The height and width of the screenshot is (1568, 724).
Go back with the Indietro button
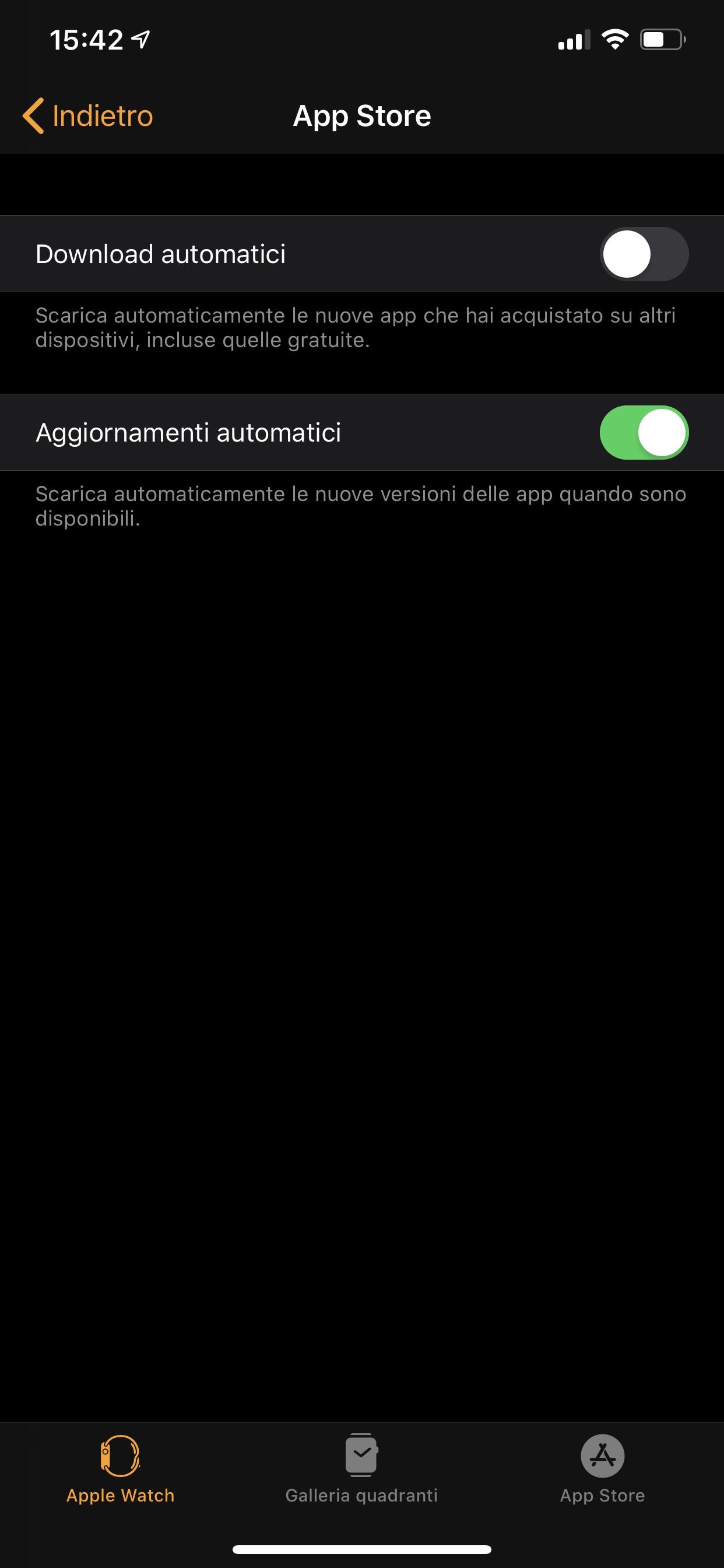point(87,116)
